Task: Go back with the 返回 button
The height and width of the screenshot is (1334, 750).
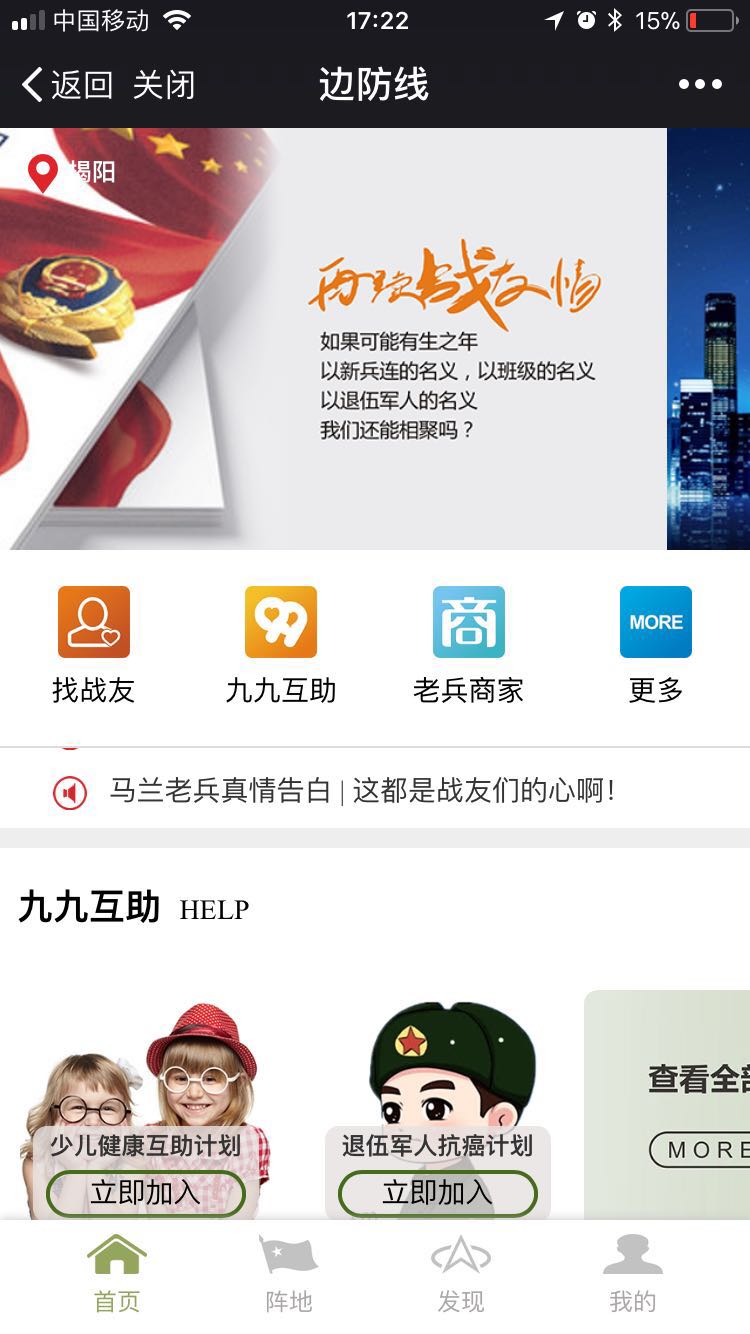Action: click(67, 85)
